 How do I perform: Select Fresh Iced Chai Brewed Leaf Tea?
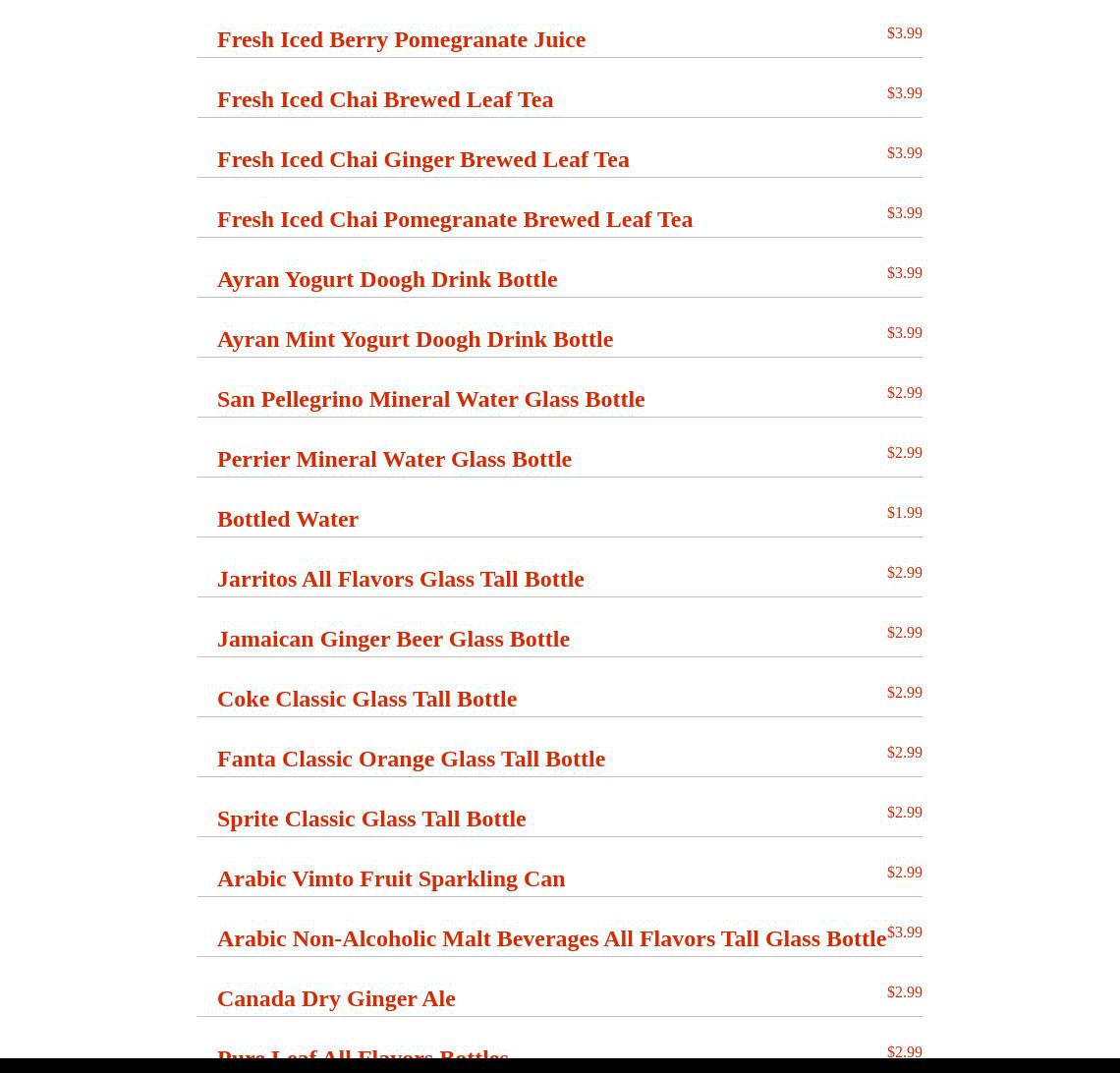click(385, 100)
